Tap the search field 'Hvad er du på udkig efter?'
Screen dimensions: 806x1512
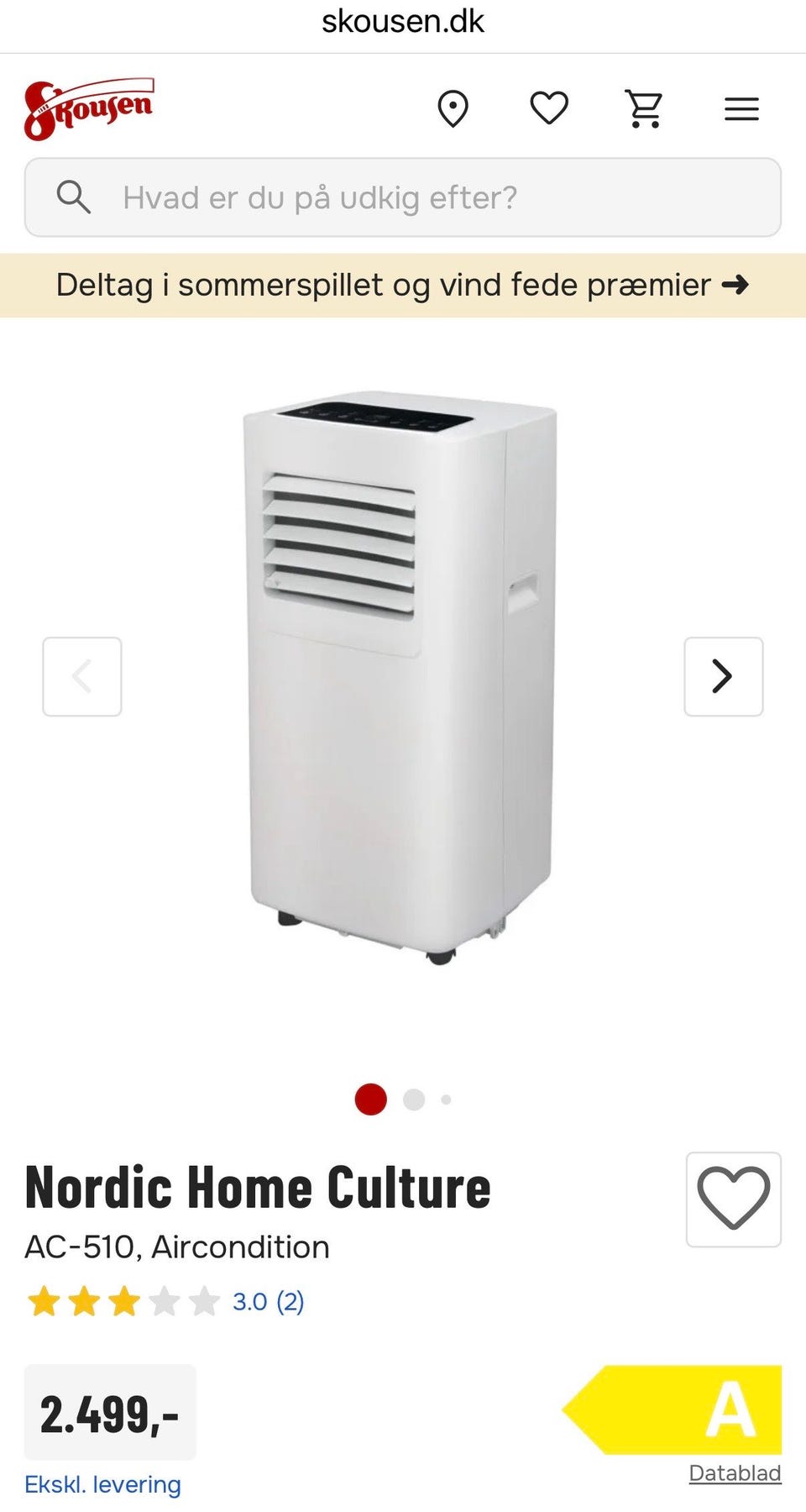coord(403,197)
